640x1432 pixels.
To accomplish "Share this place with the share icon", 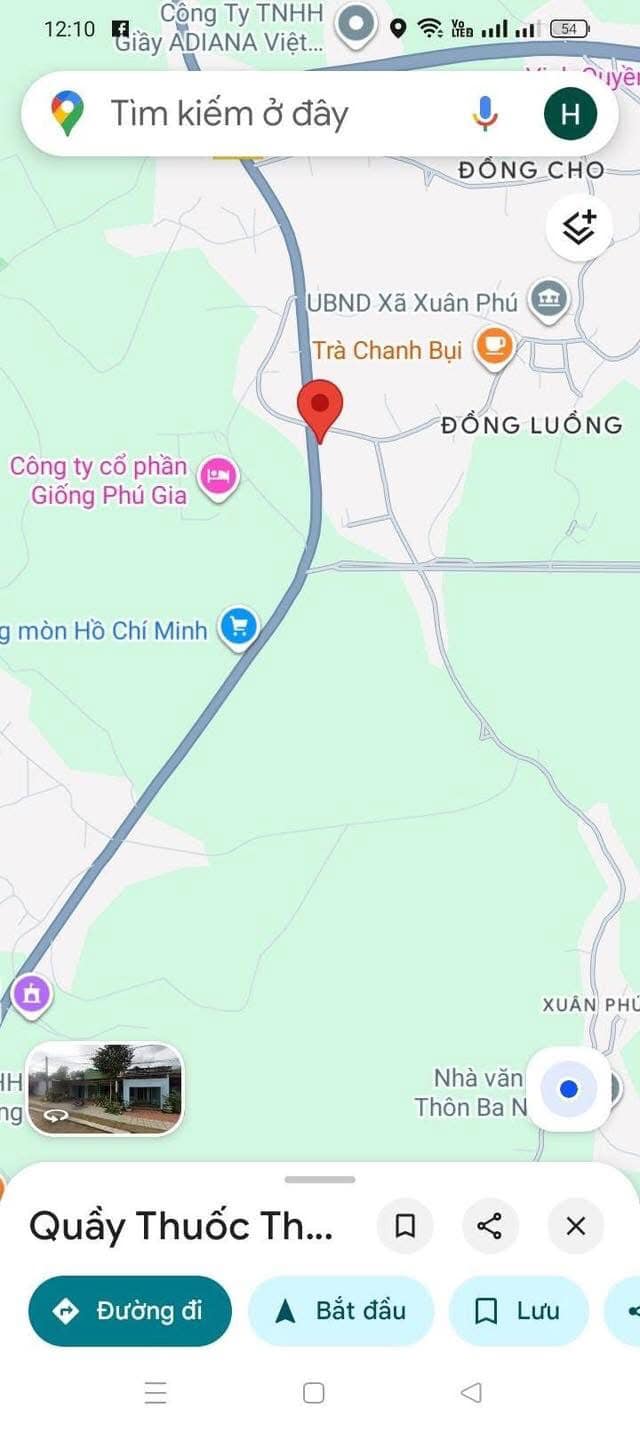I will click(490, 1226).
